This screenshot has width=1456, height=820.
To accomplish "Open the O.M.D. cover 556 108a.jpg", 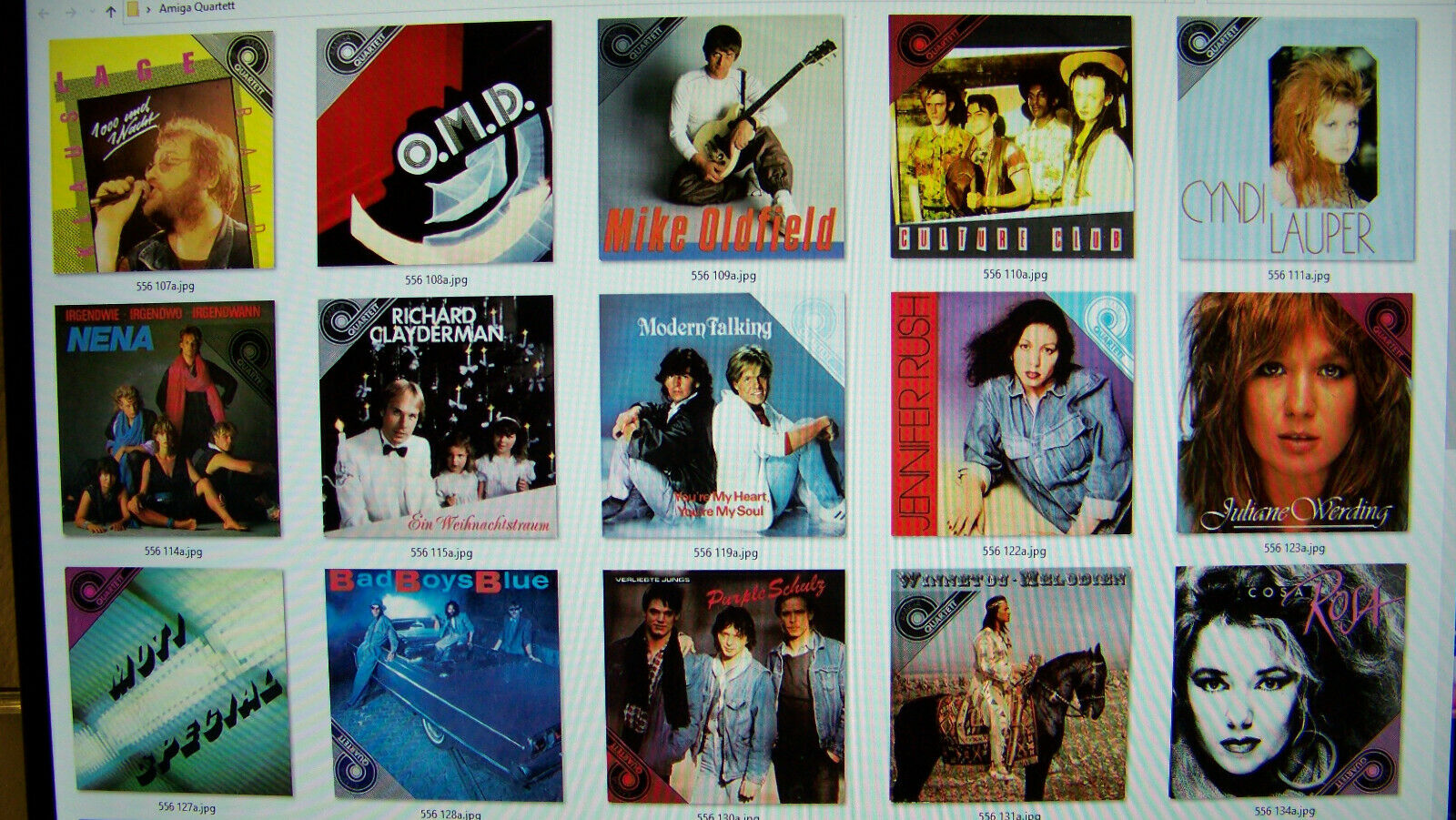I will 435,144.
